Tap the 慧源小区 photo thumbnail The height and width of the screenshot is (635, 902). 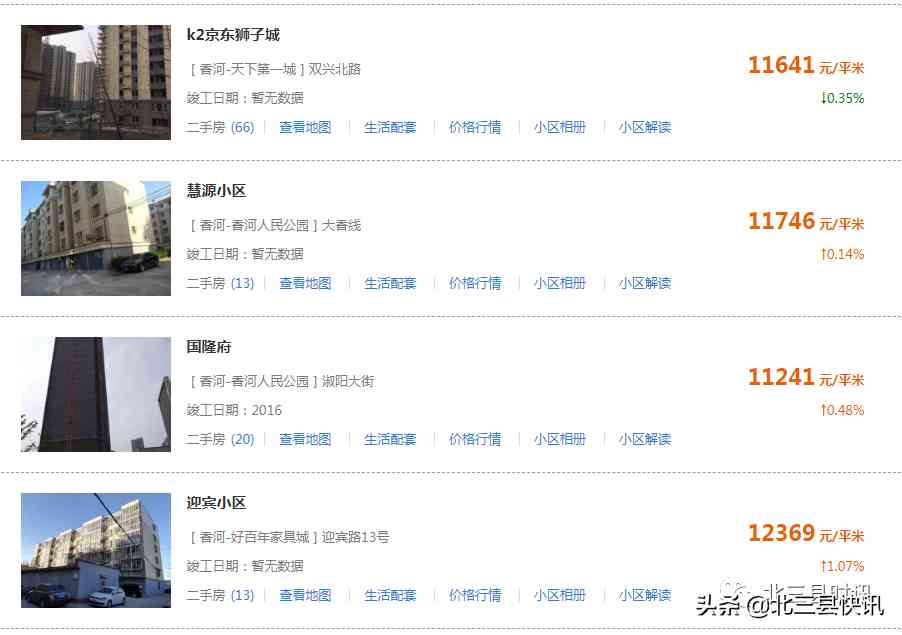click(x=96, y=238)
